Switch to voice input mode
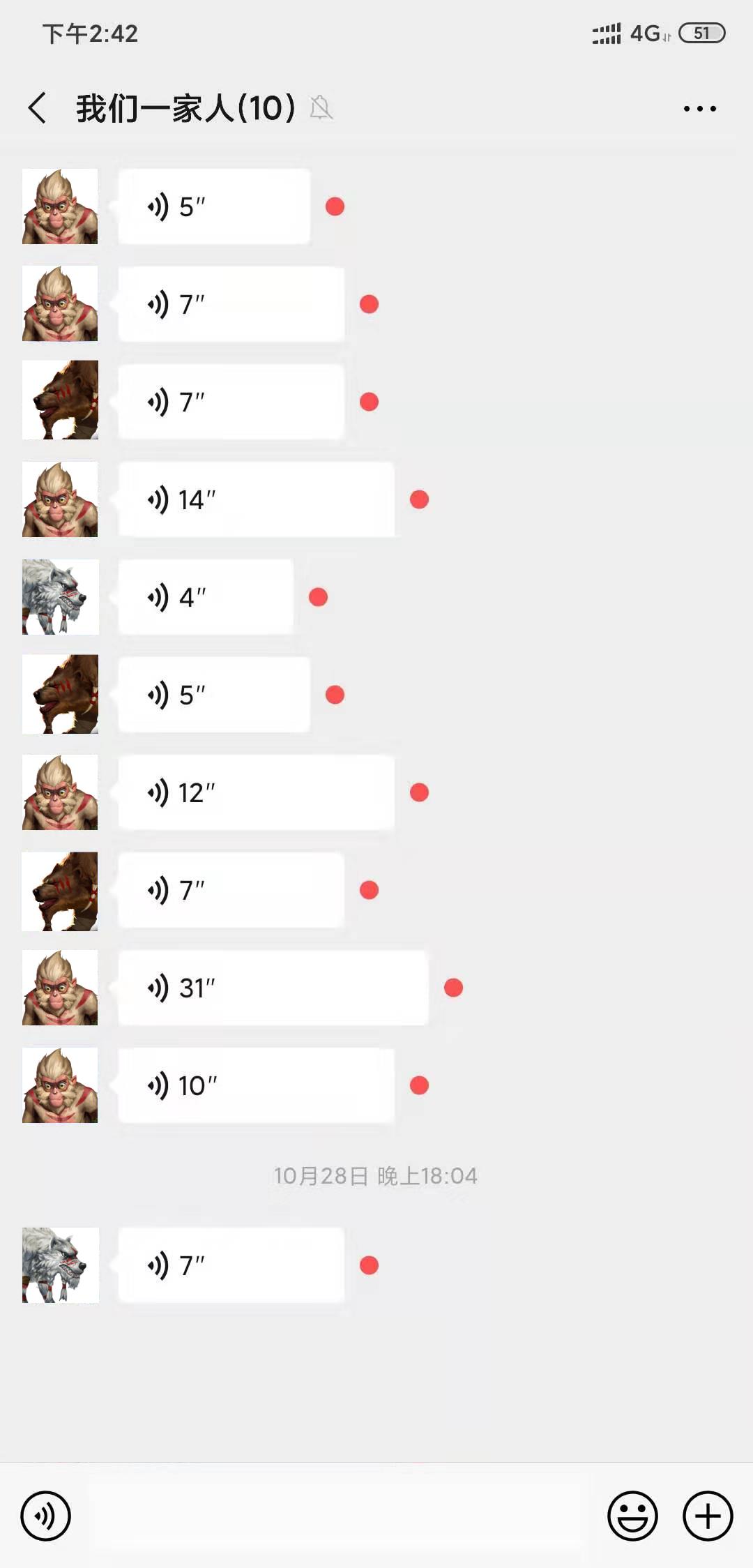Image resolution: width=753 pixels, height=1568 pixels. pos(46,1516)
